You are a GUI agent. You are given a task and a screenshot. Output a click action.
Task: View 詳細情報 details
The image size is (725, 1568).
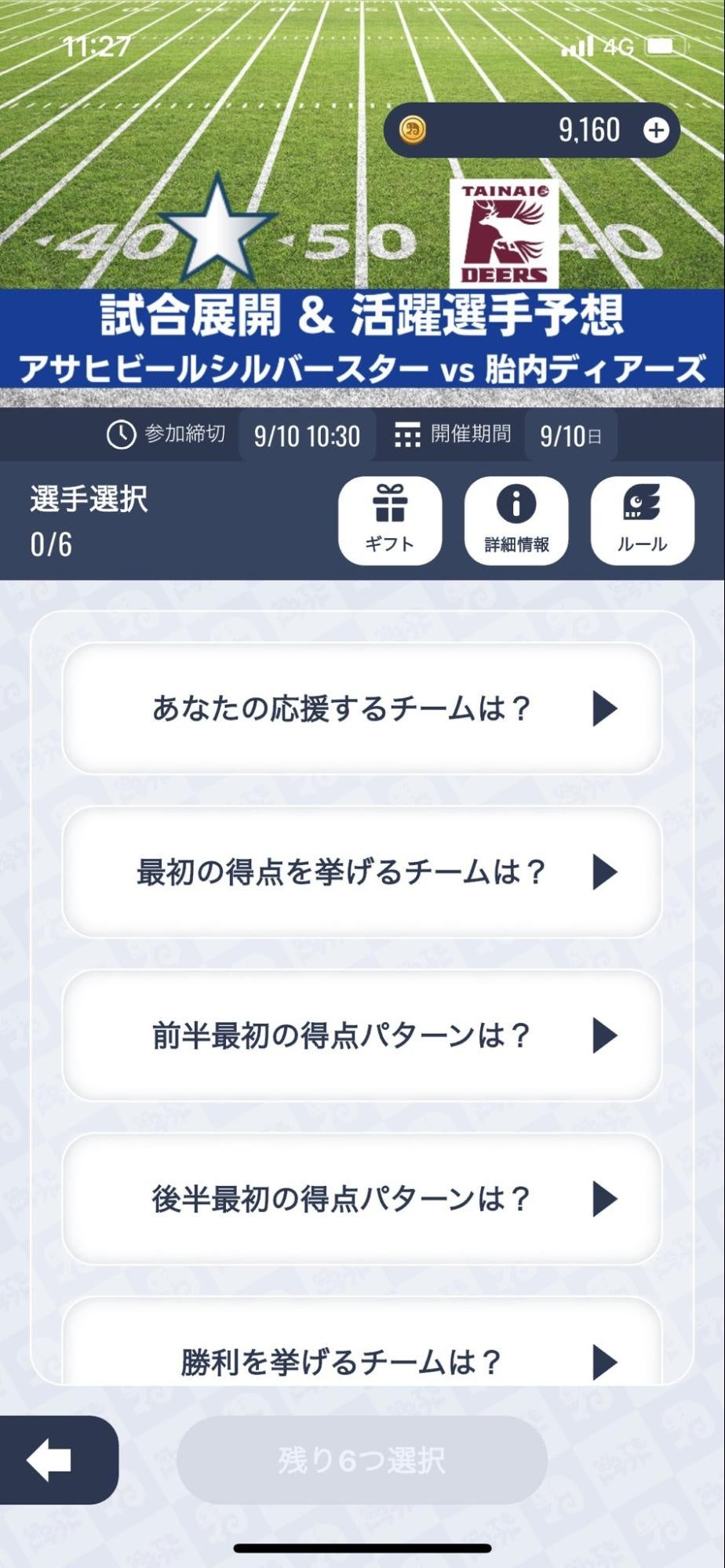click(516, 520)
